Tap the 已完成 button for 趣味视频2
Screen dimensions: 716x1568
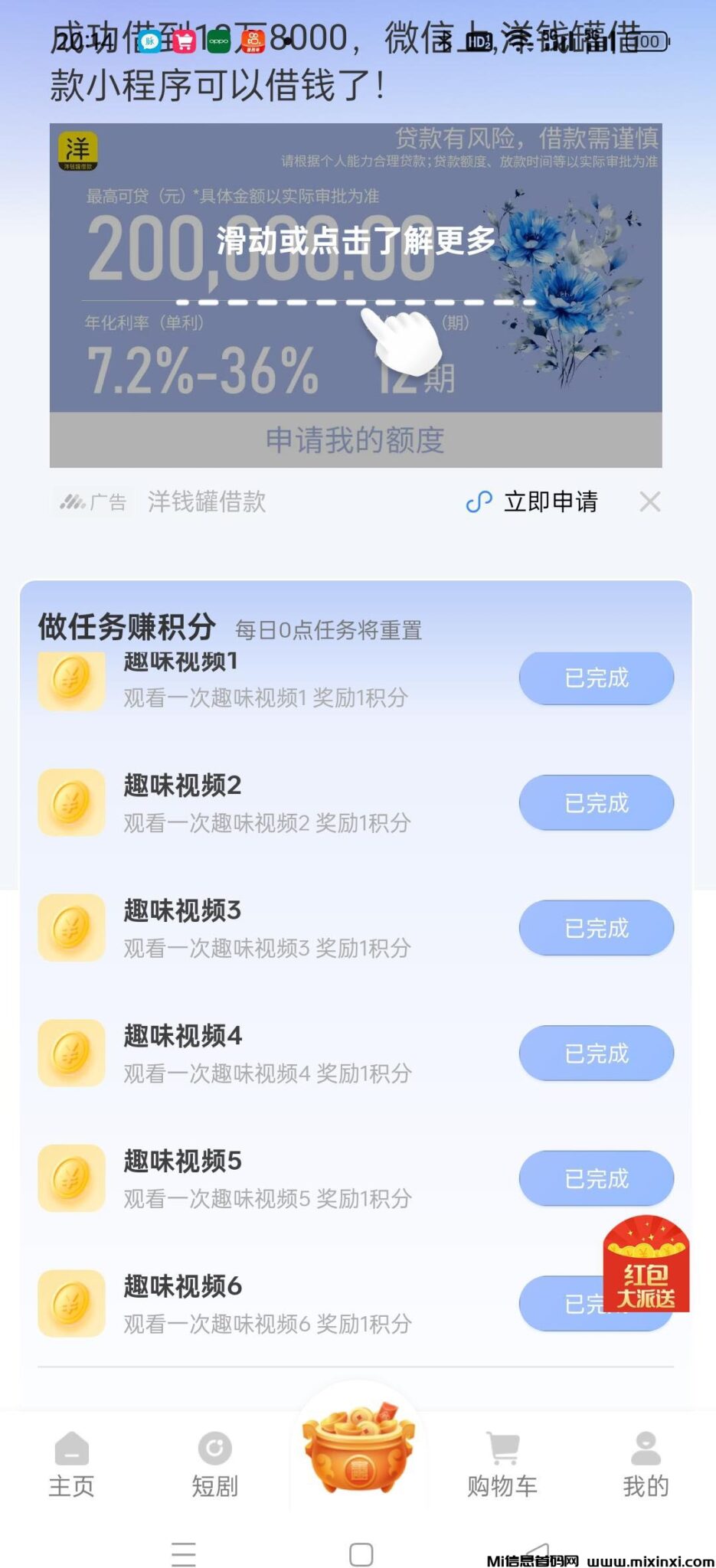coord(596,802)
